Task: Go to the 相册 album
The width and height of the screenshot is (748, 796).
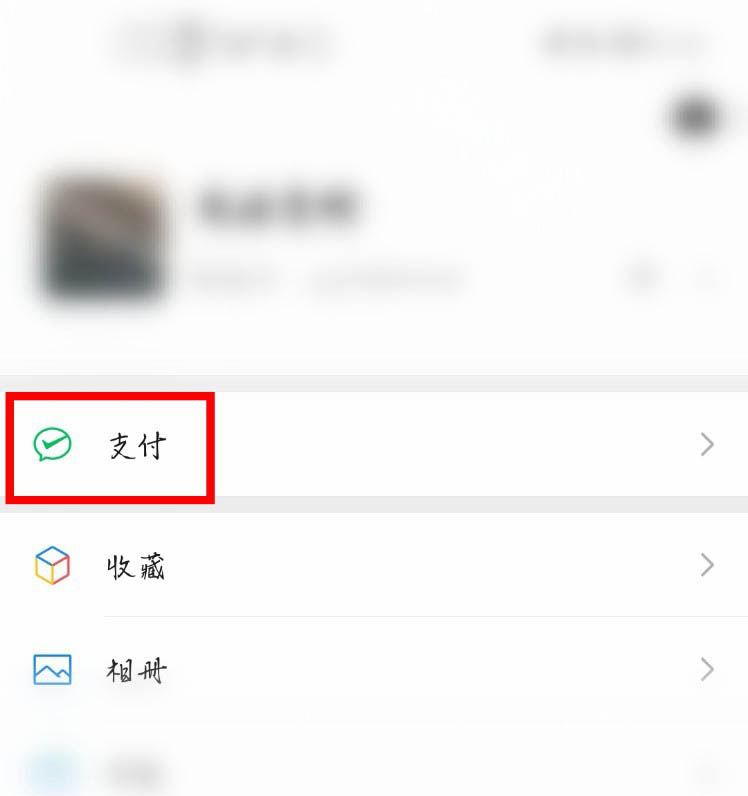Action: pyautogui.click(x=136, y=669)
